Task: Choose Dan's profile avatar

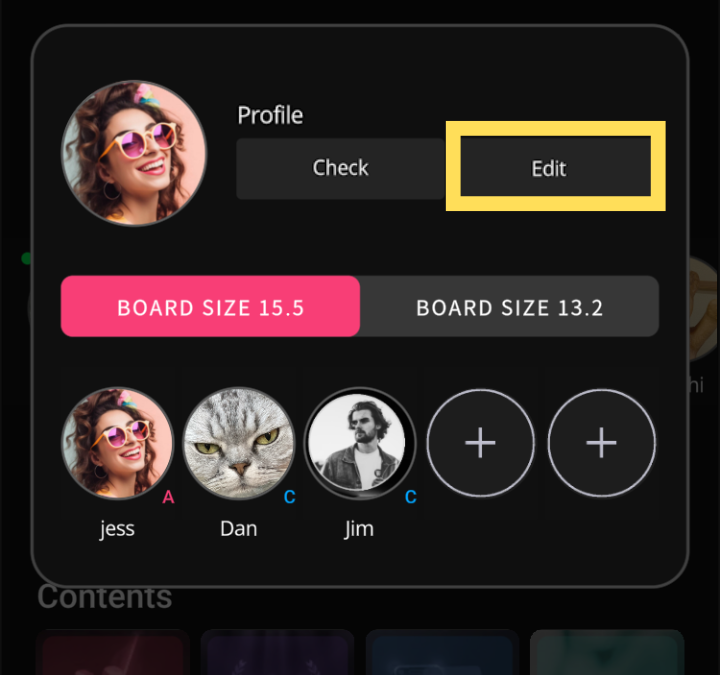Action: 238,443
